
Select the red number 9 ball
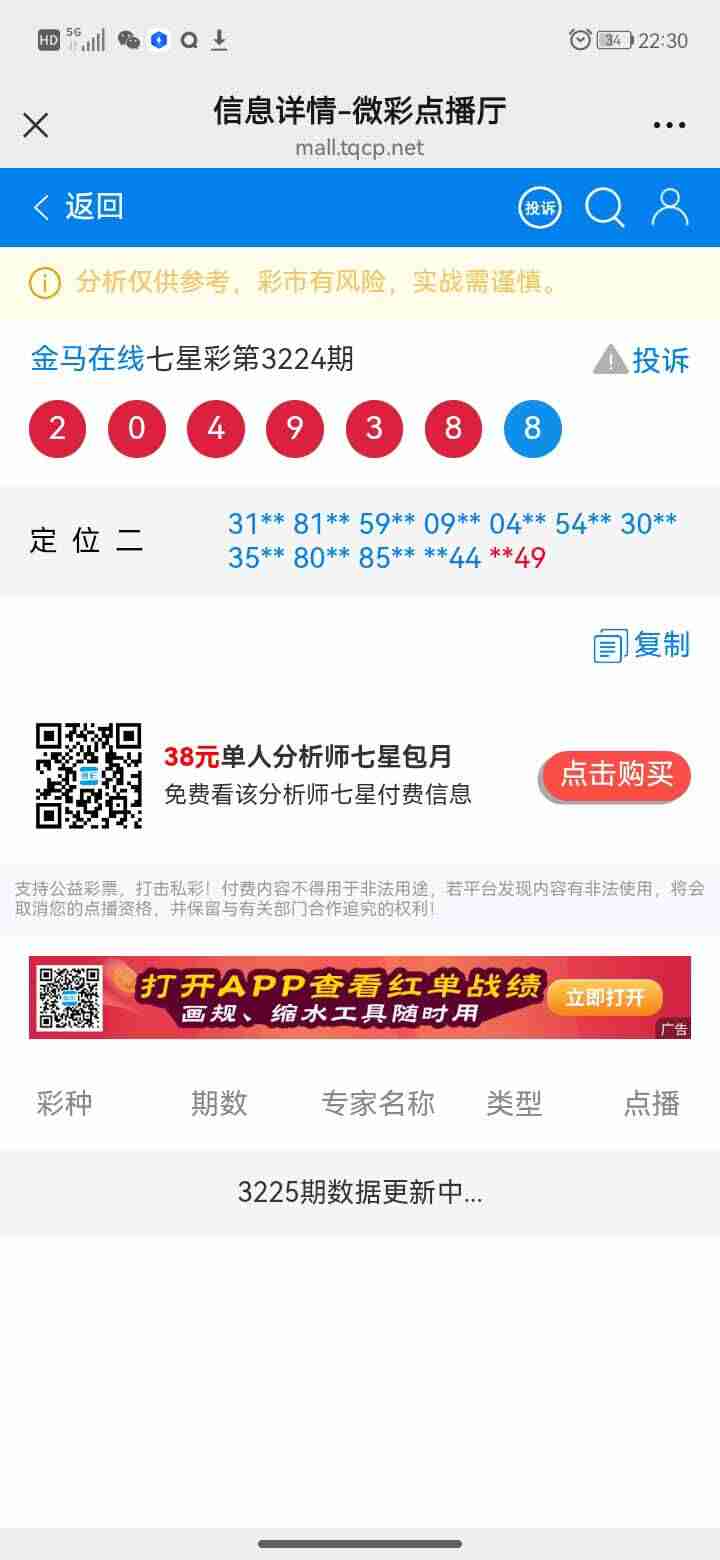(294, 428)
